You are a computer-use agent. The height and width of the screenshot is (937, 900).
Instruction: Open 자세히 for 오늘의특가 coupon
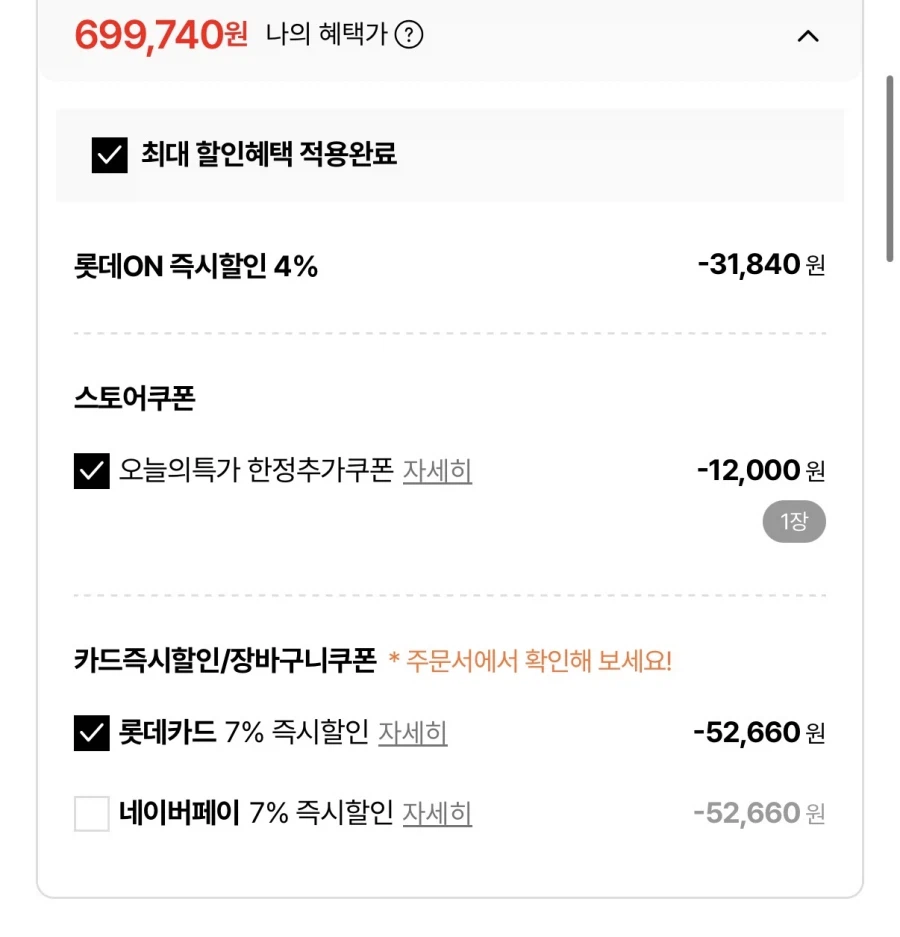(437, 470)
